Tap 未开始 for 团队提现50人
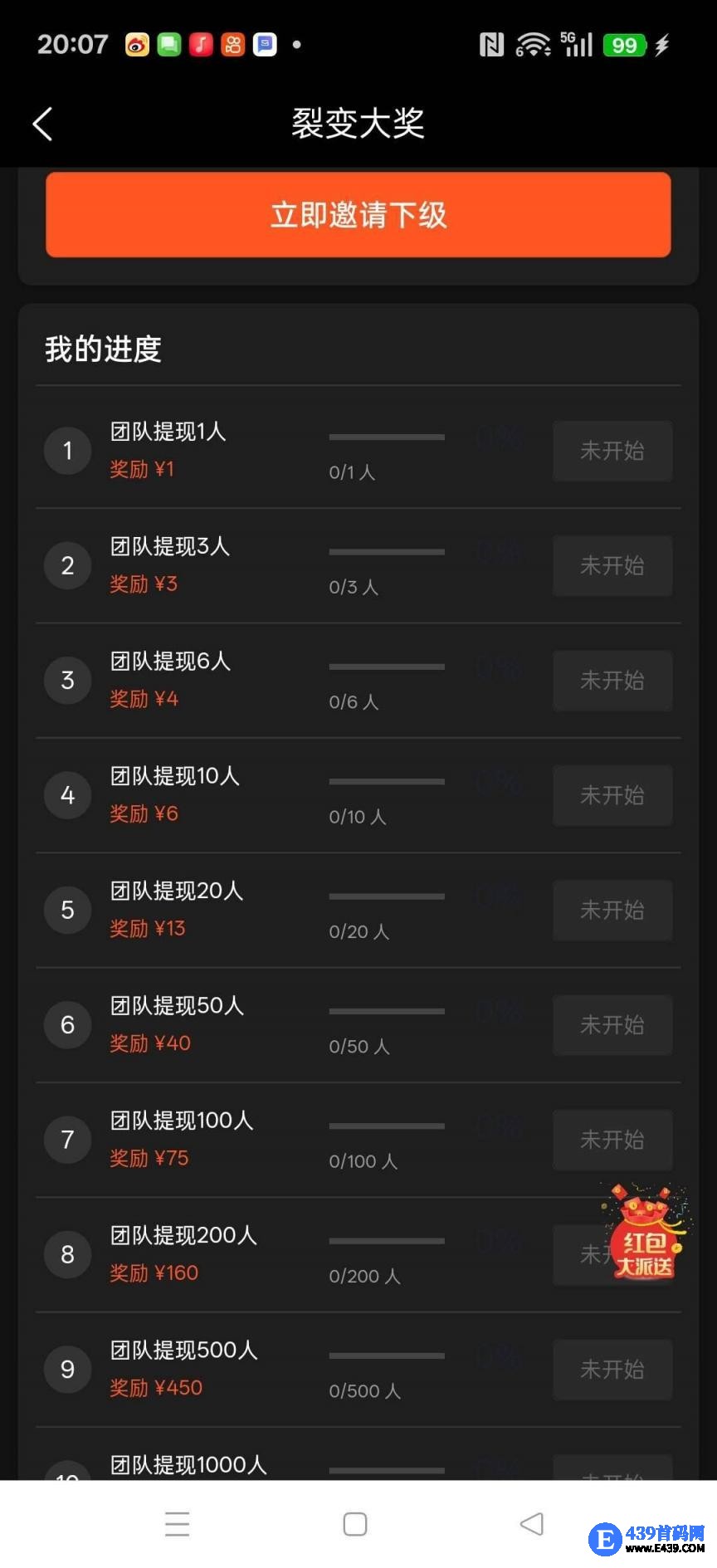The image size is (717, 1568). point(612,1025)
